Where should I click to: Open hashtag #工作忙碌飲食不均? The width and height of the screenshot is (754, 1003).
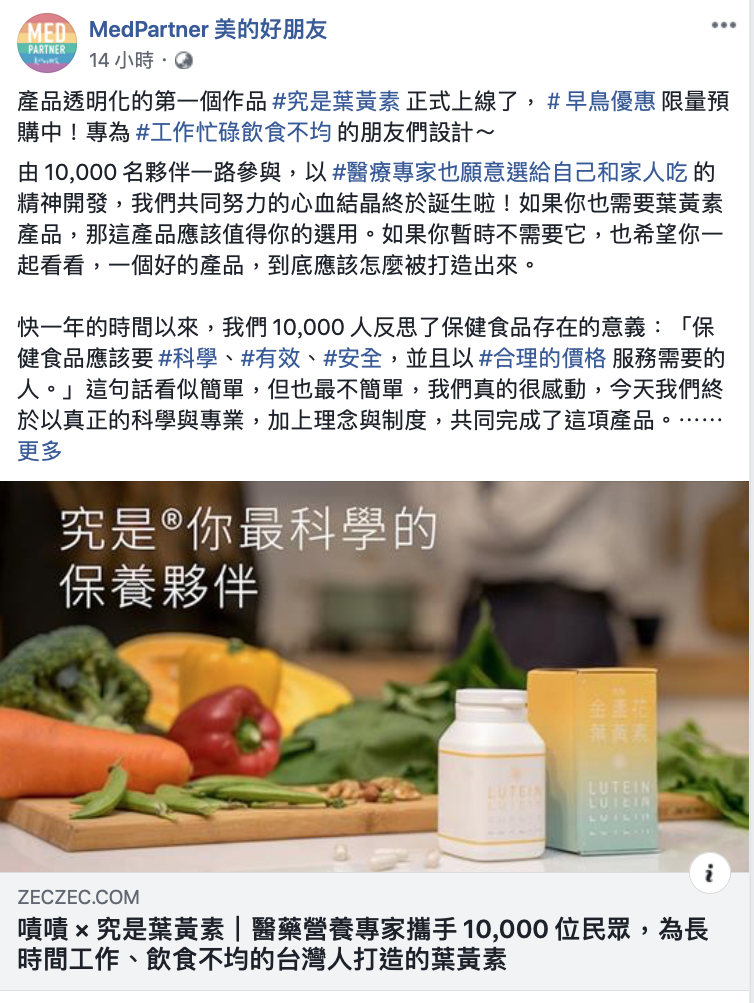233,131
